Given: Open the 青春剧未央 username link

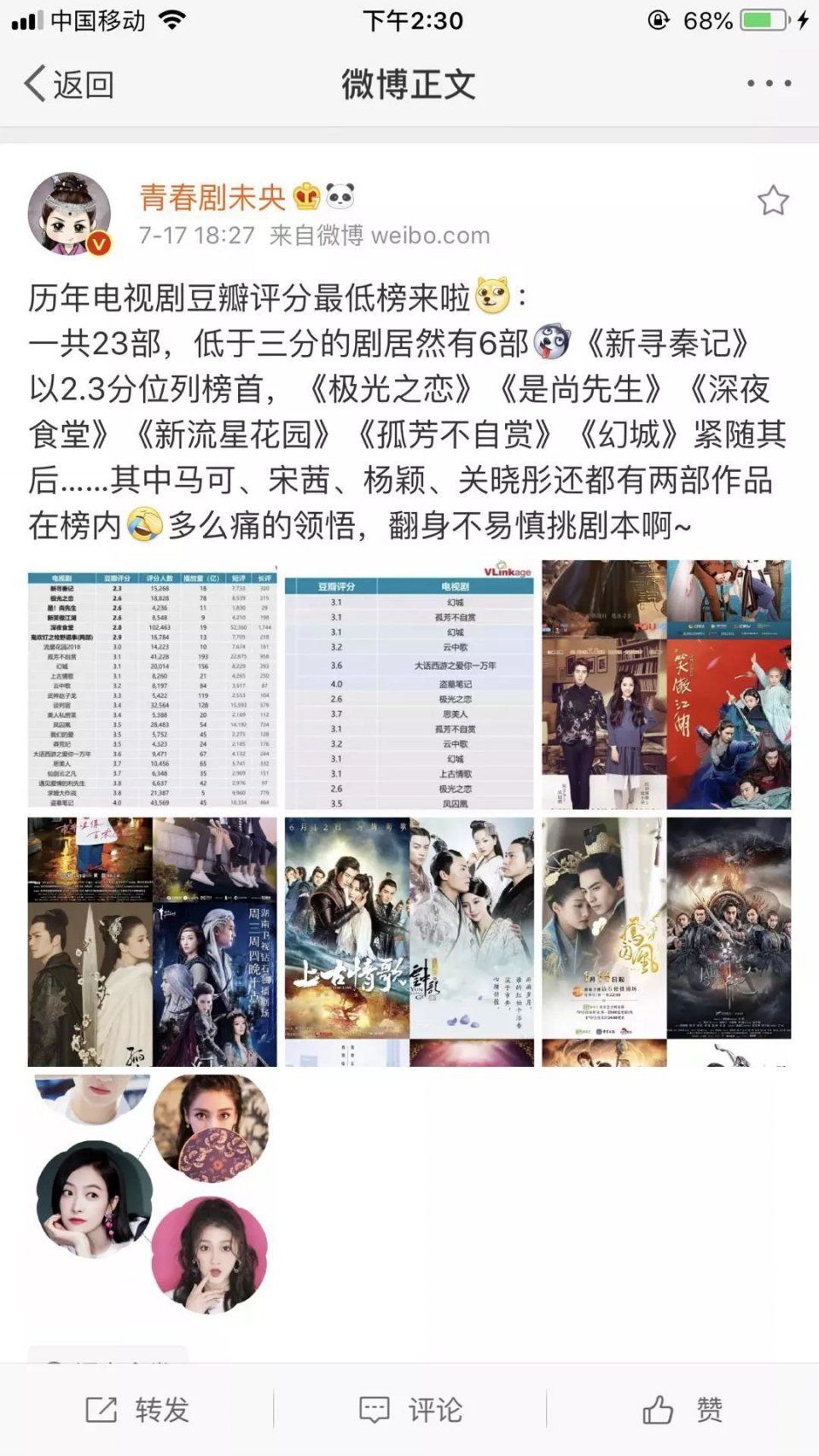Looking at the screenshot, I should click(x=212, y=197).
